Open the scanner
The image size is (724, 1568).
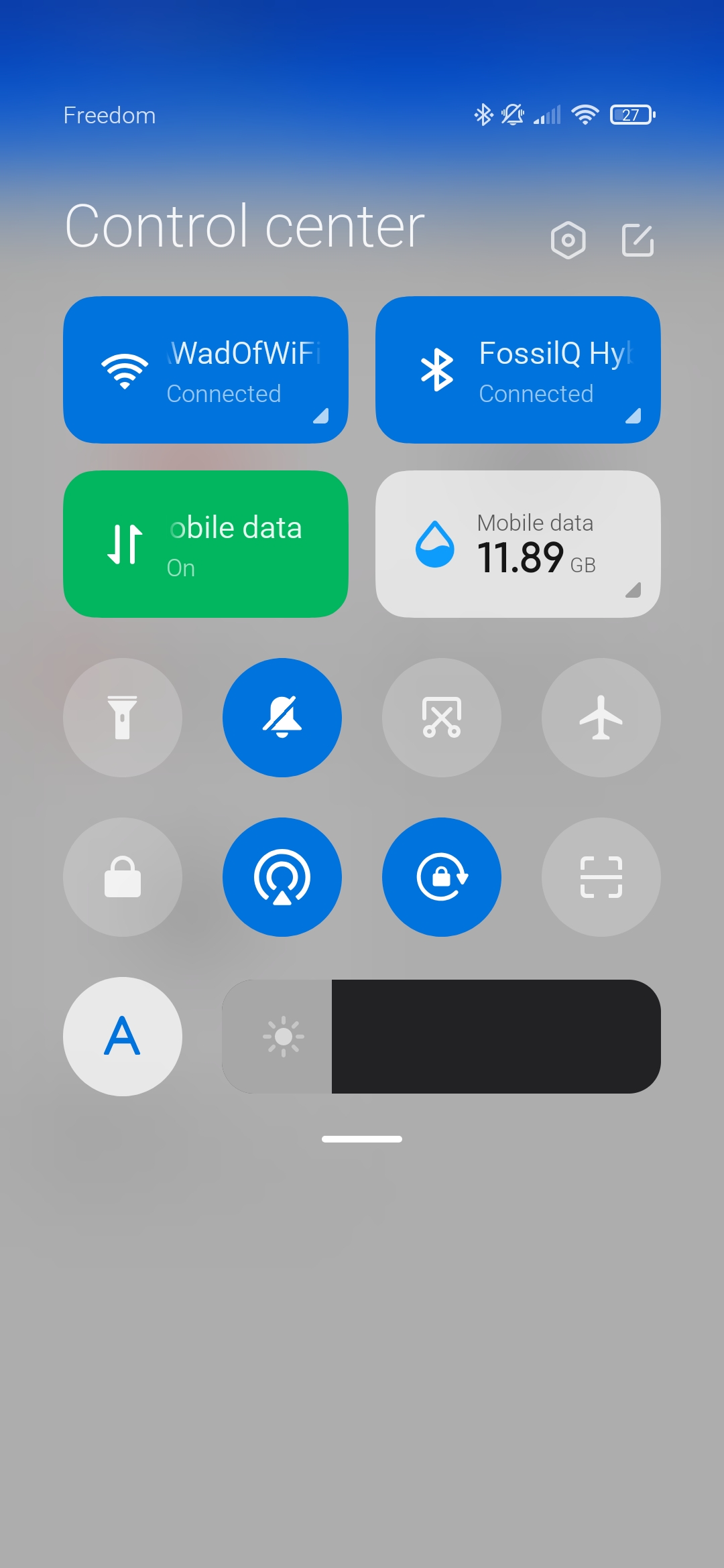pos(601,877)
